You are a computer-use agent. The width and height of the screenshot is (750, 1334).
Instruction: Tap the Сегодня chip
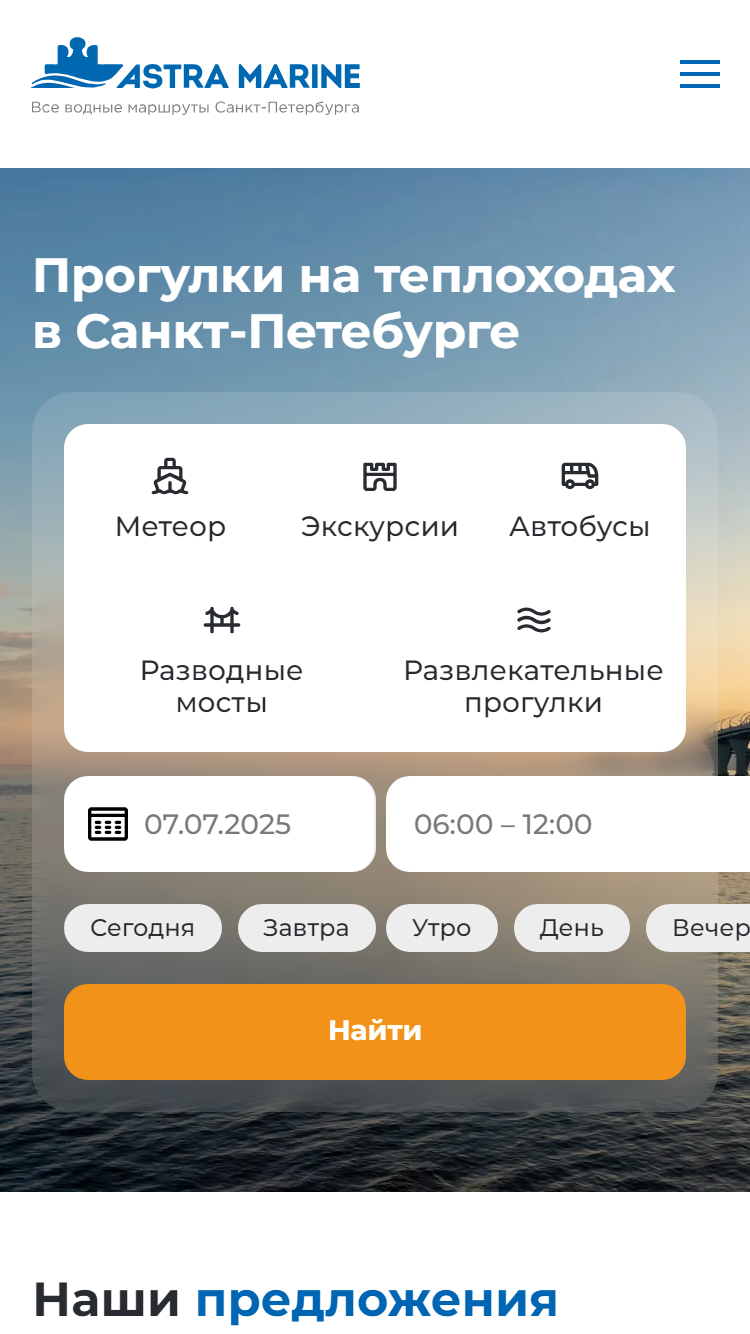[x=143, y=928]
